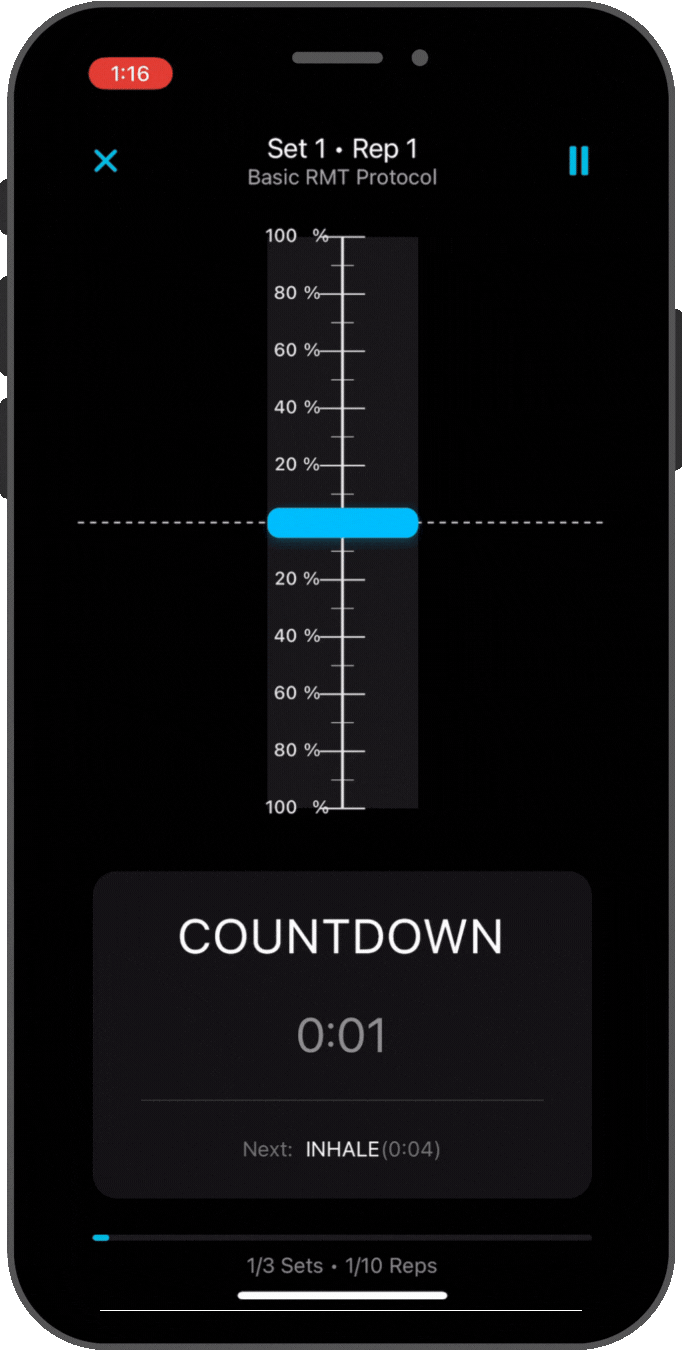Pause the breathing exercise
The image size is (682, 1350).
(578, 161)
